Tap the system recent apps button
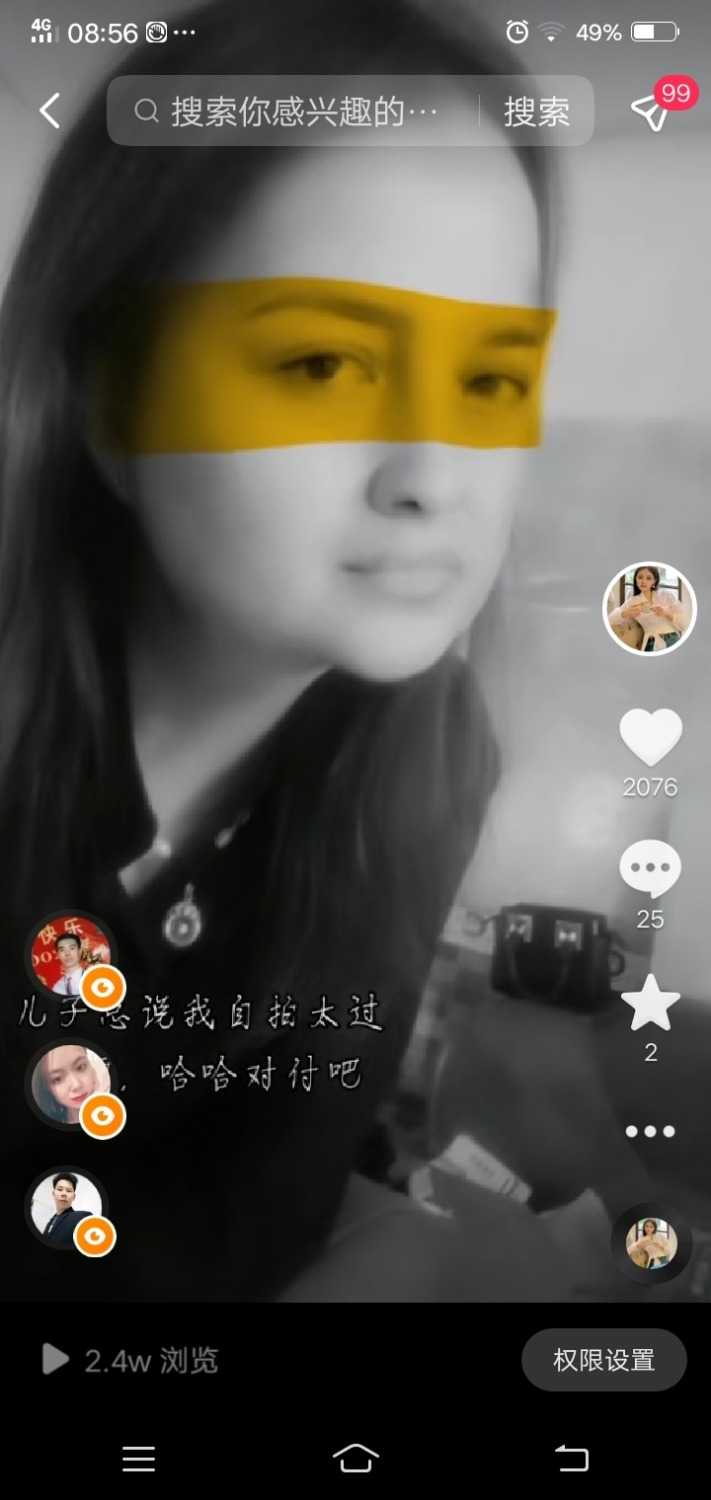The width and height of the screenshot is (711, 1500). (x=139, y=1459)
